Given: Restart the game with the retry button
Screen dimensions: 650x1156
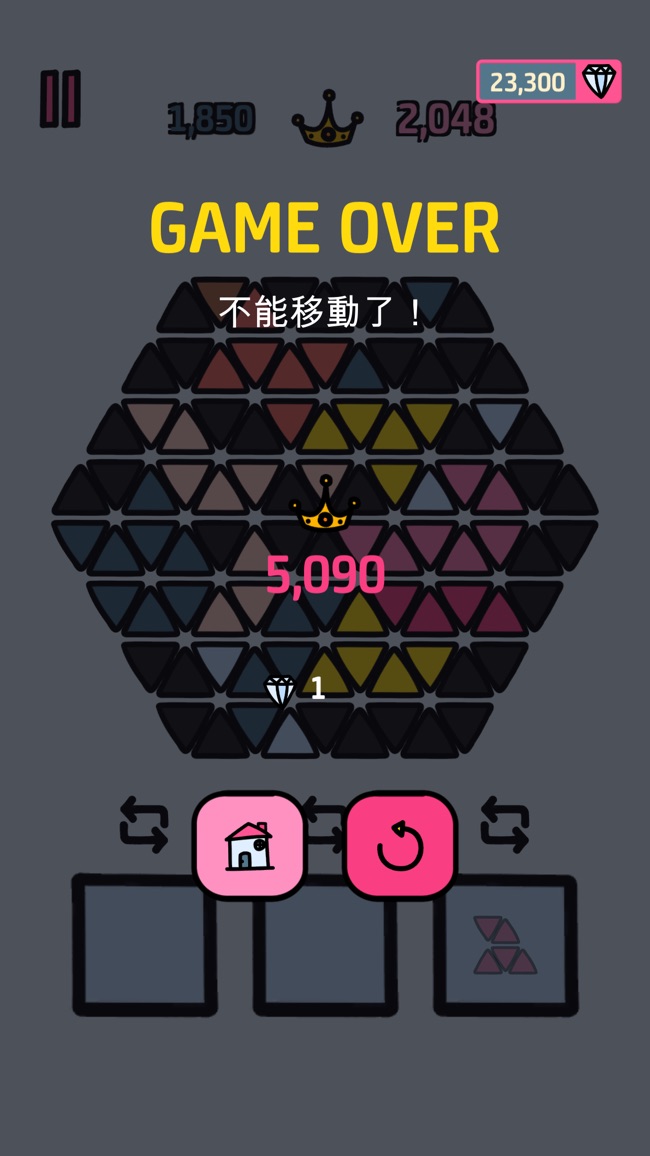Looking at the screenshot, I should (400, 846).
